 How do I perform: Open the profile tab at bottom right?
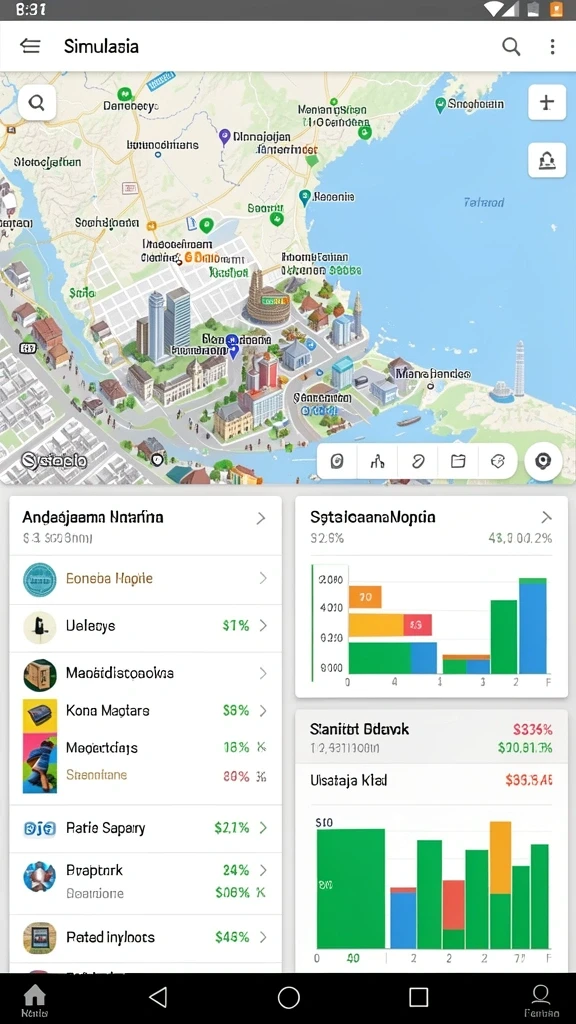(541, 1000)
